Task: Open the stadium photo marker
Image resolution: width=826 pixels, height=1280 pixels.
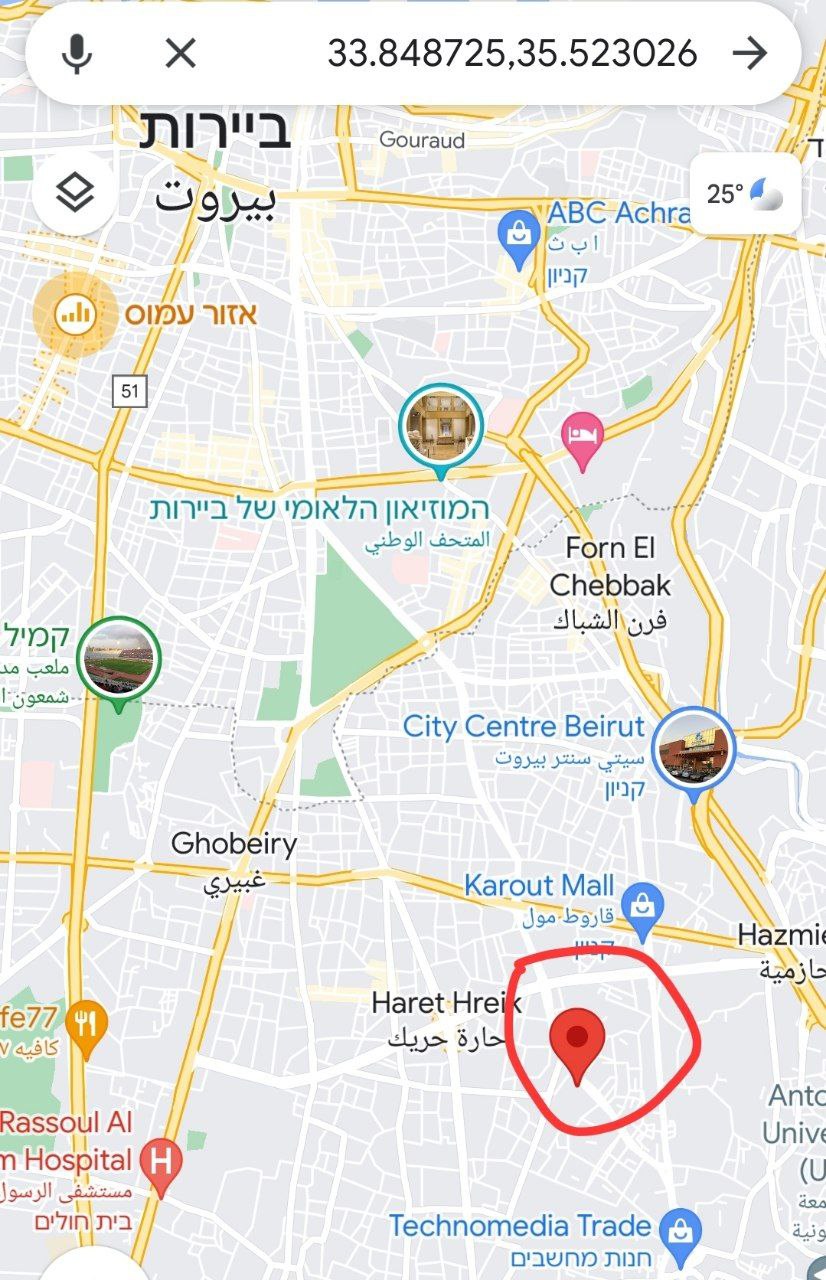Action: [119, 659]
